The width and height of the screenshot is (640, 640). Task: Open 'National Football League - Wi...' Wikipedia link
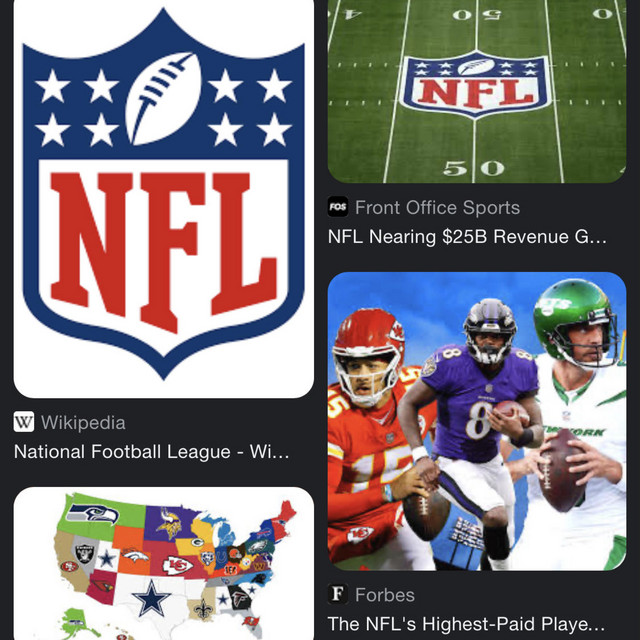pyautogui.click(x=152, y=451)
